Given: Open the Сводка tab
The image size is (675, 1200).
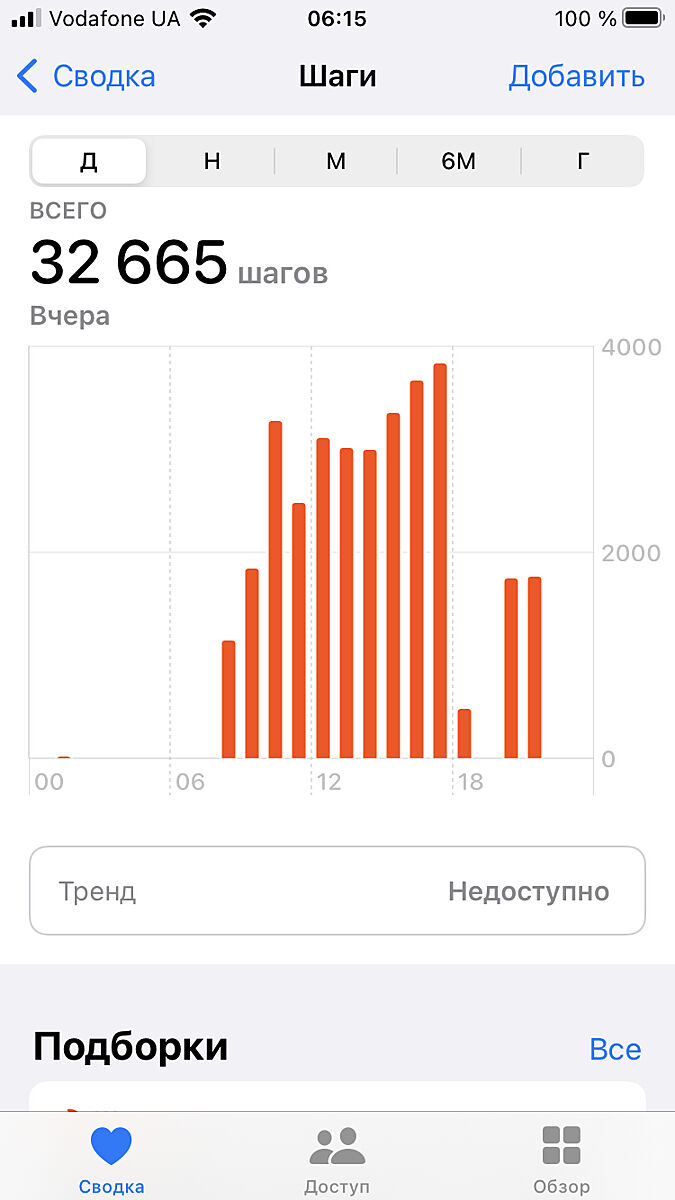Looking at the screenshot, I should click(112, 1159).
